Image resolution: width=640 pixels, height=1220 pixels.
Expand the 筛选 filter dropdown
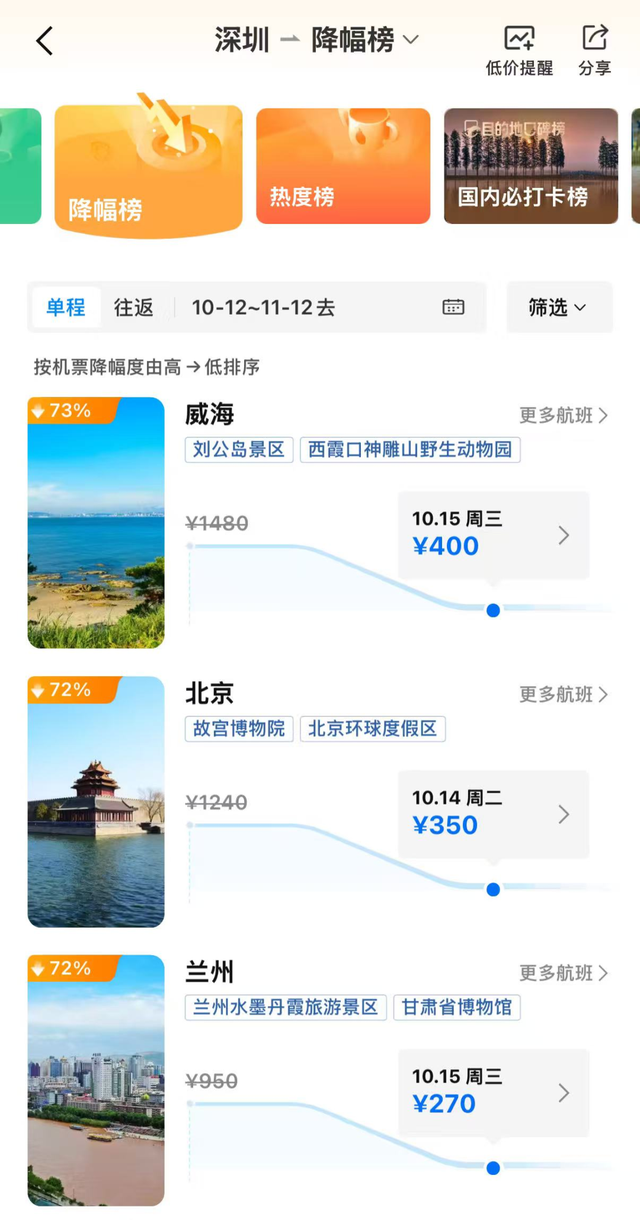pos(558,308)
